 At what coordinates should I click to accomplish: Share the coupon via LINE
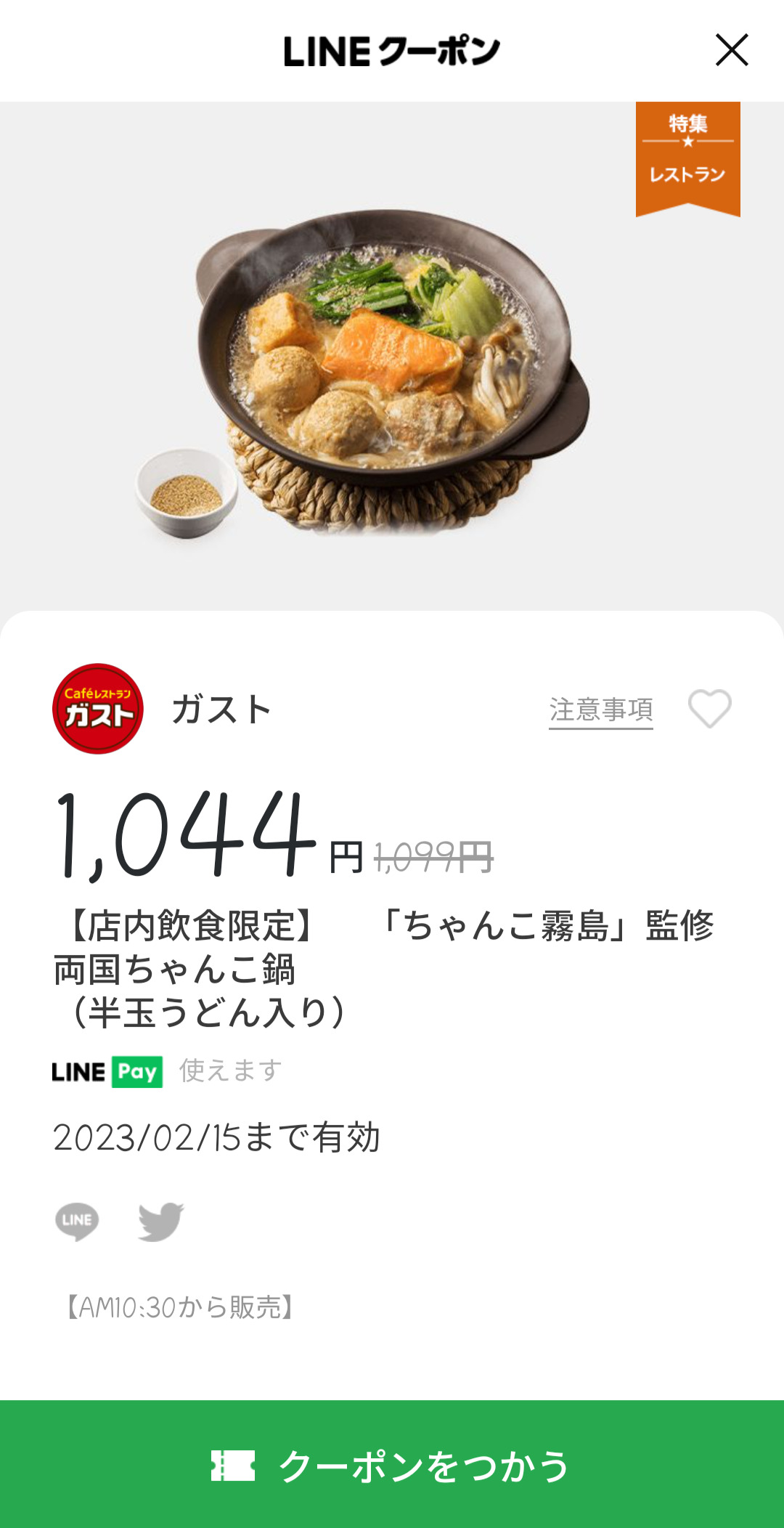(77, 1221)
